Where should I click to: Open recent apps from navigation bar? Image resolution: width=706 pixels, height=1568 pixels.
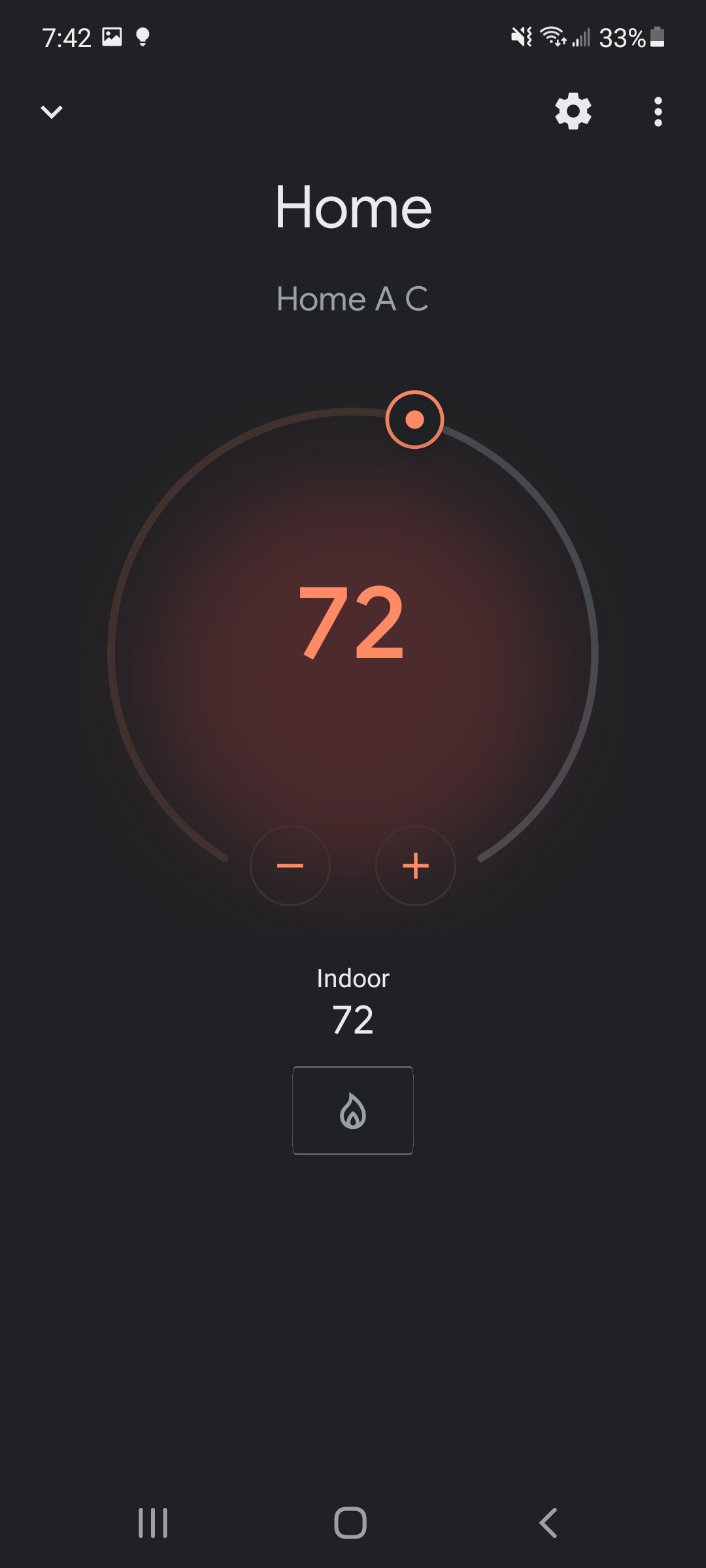tap(153, 1523)
